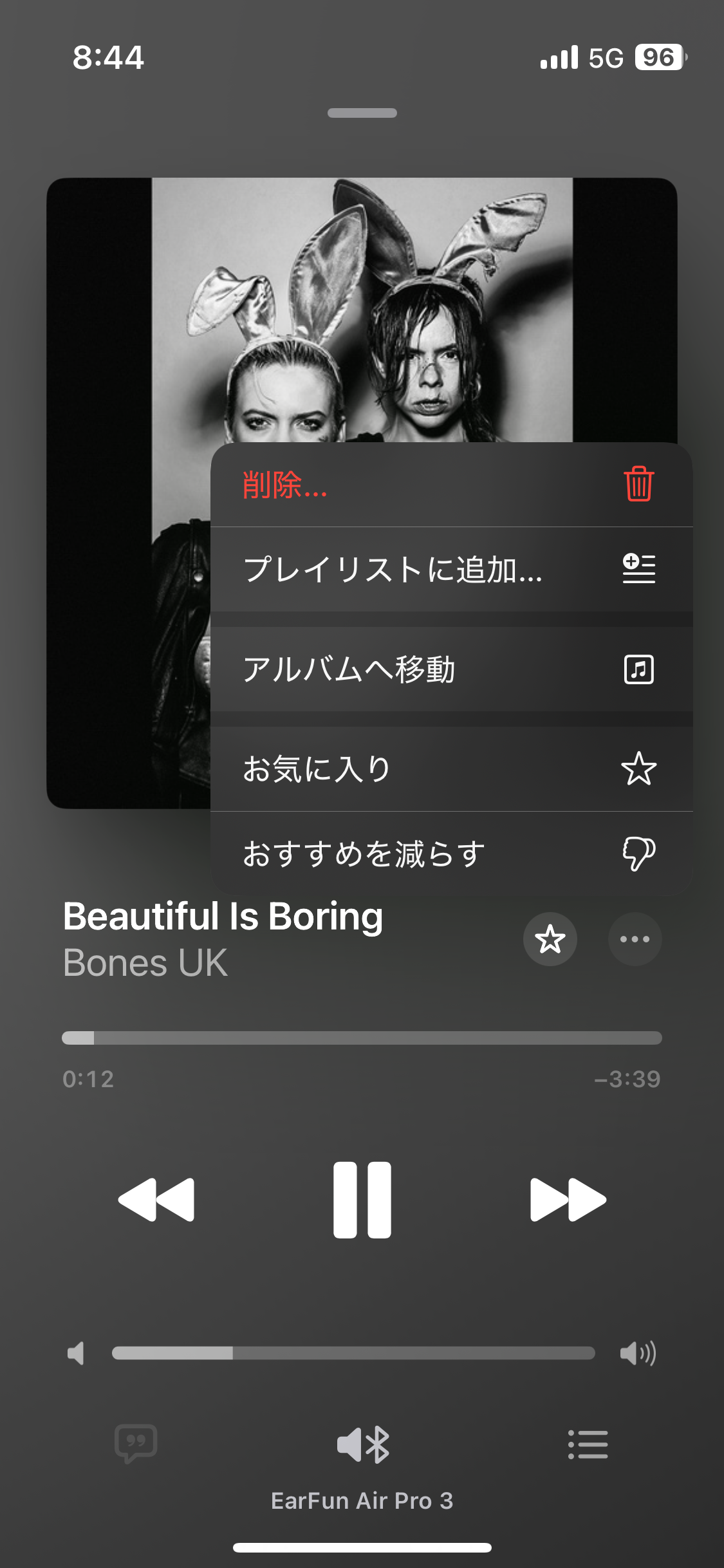Viewport: 724px width, 1568px height.
Task: Show lyrics with the speech bubble icon
Action: [x=136, y=1444]
